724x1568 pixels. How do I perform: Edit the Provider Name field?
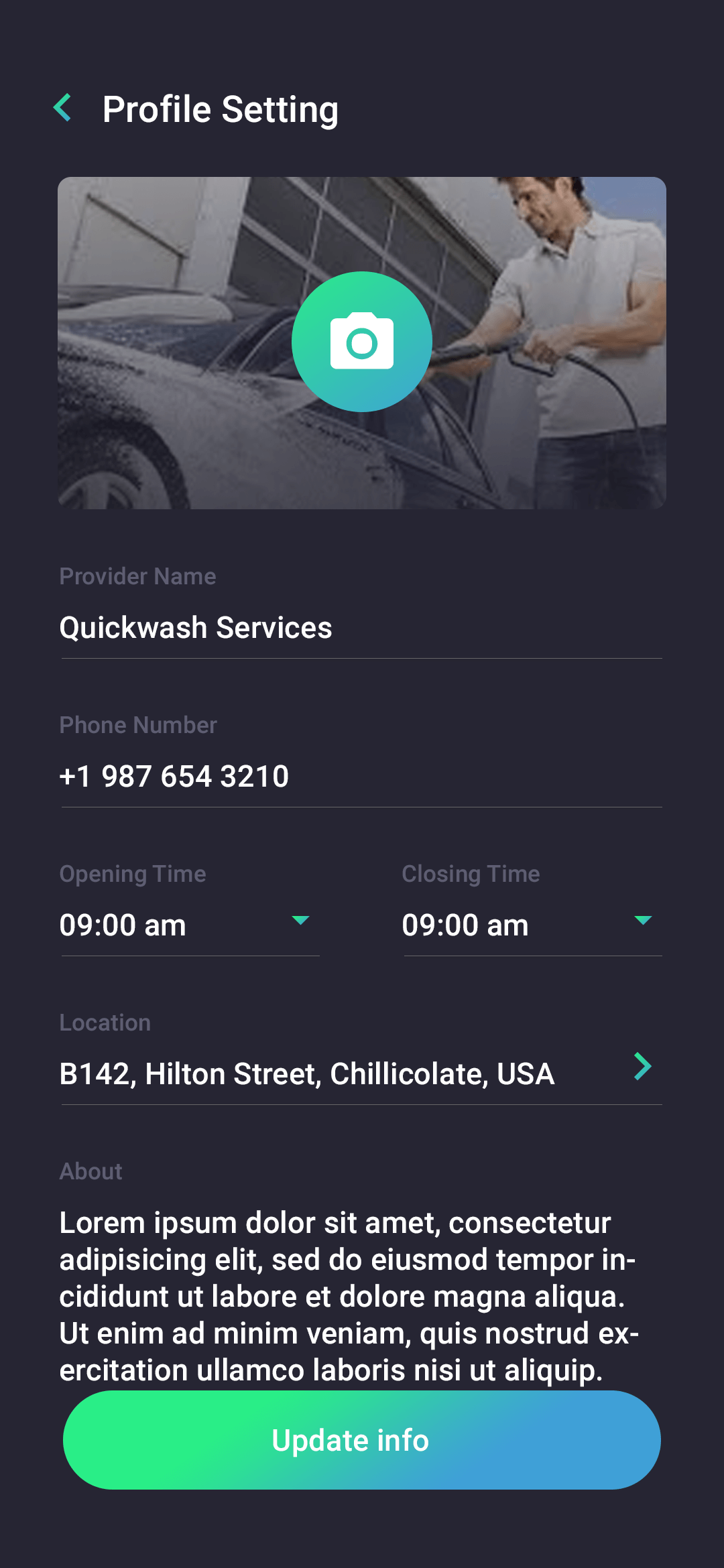point(196,628)
